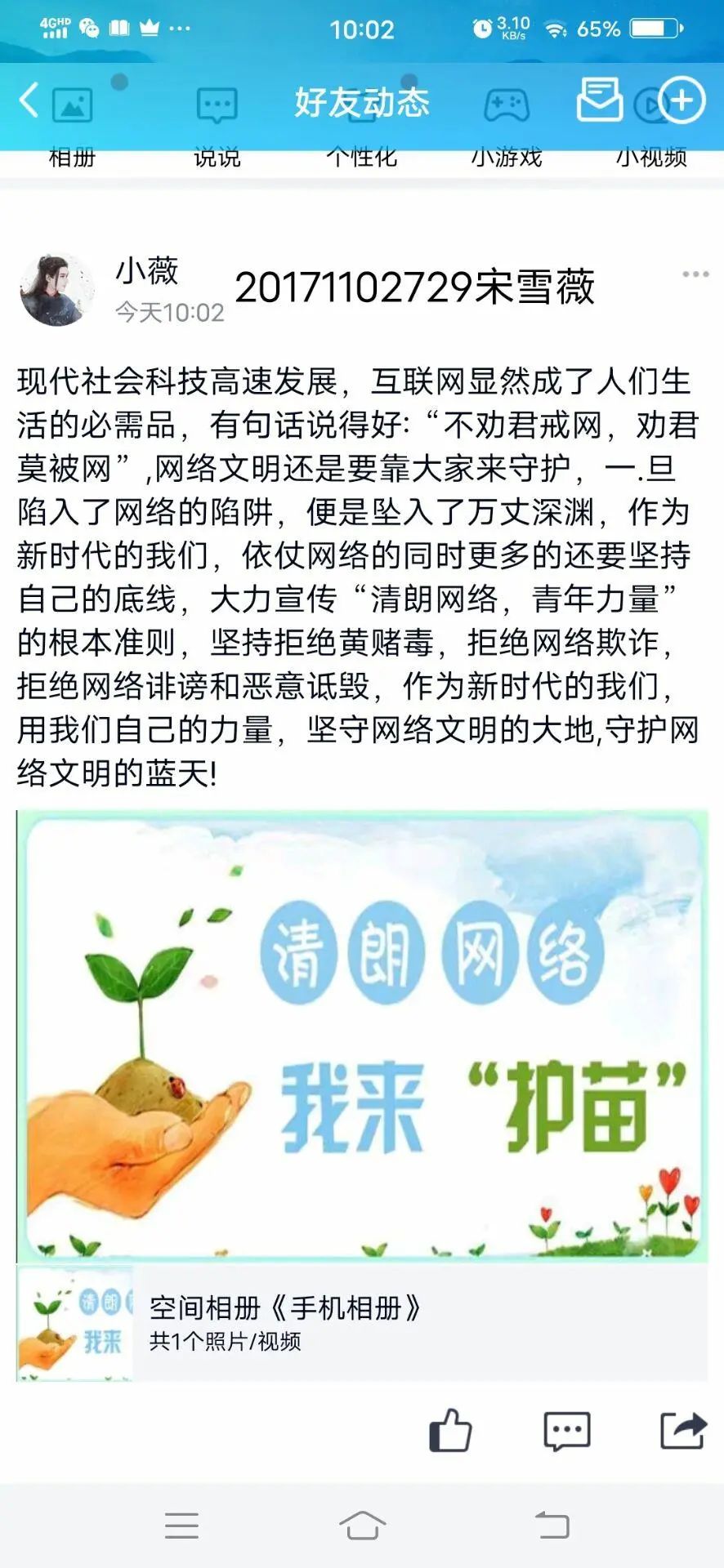Open 小薇's profile avatar
724x1568 pixels.
point(56,290)
